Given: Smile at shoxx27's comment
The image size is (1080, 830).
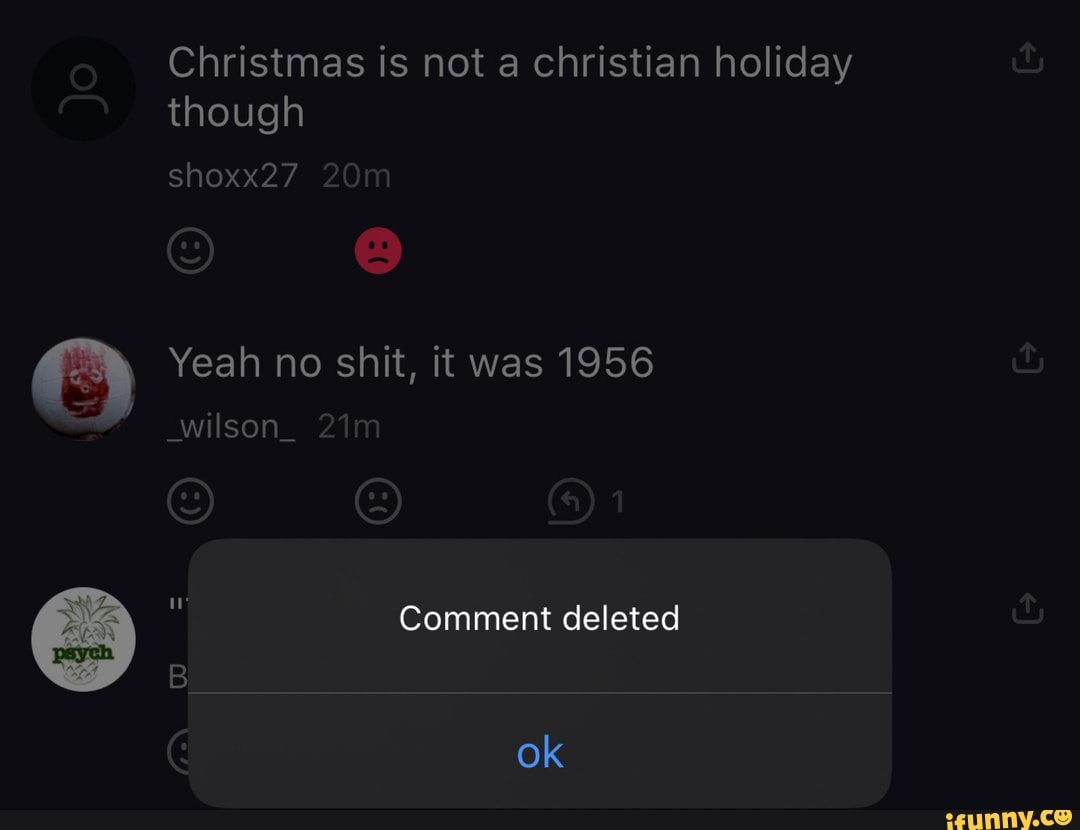Looking at the screenshot, I should click(x=190, y=250).
